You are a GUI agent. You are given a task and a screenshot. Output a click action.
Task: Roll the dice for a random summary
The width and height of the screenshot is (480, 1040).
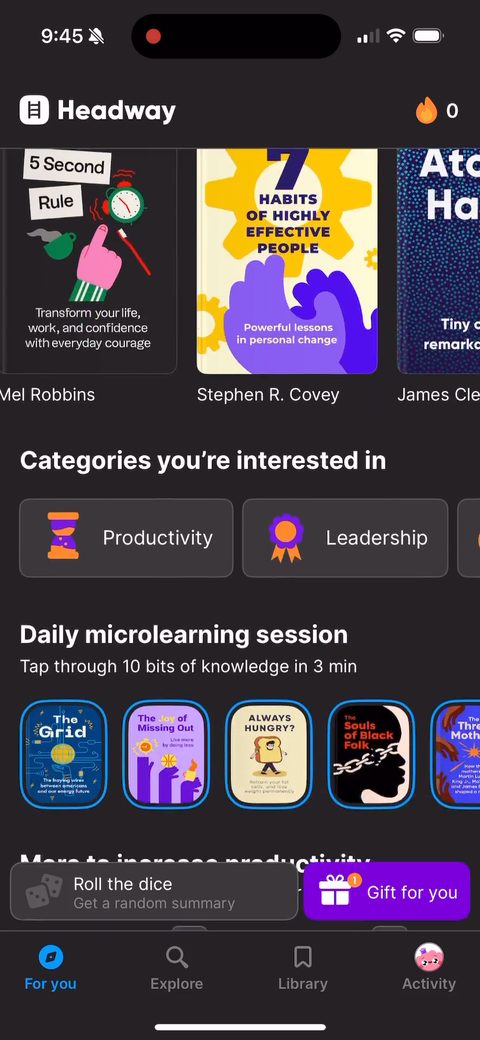pyautogui.click(x=154, y=892)
